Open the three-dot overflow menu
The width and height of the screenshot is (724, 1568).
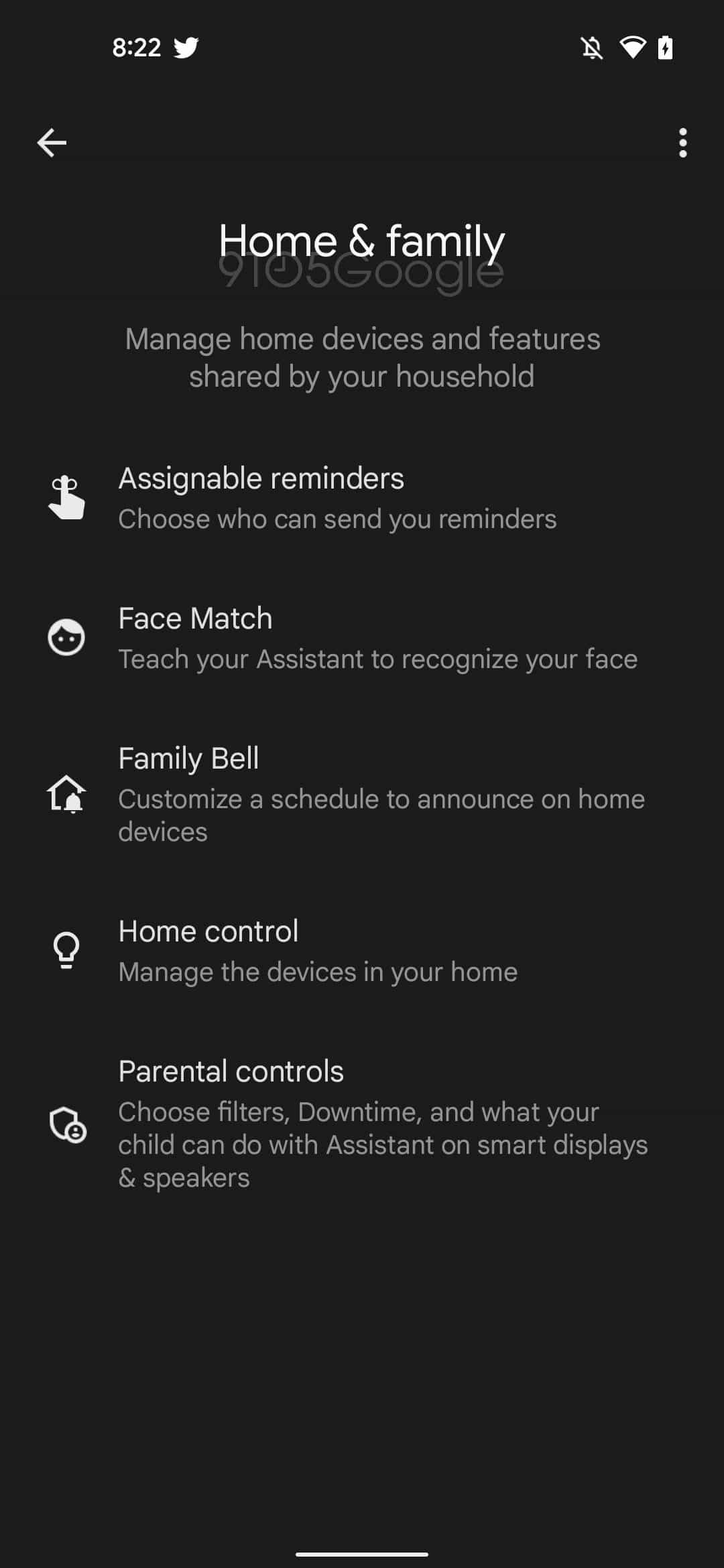(x=682, y=143)
